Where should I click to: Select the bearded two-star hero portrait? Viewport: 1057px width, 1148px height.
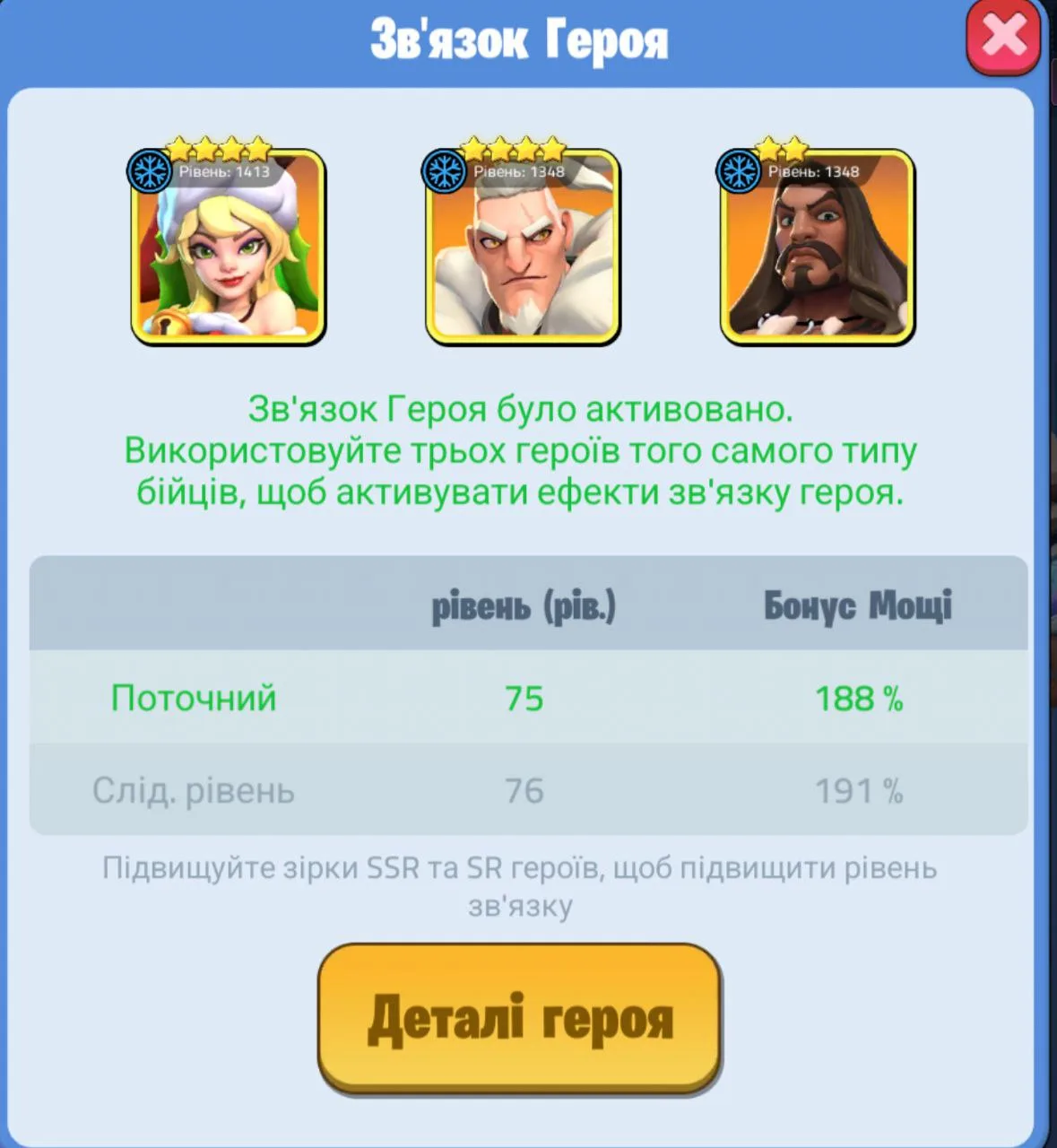click(817, 248)
